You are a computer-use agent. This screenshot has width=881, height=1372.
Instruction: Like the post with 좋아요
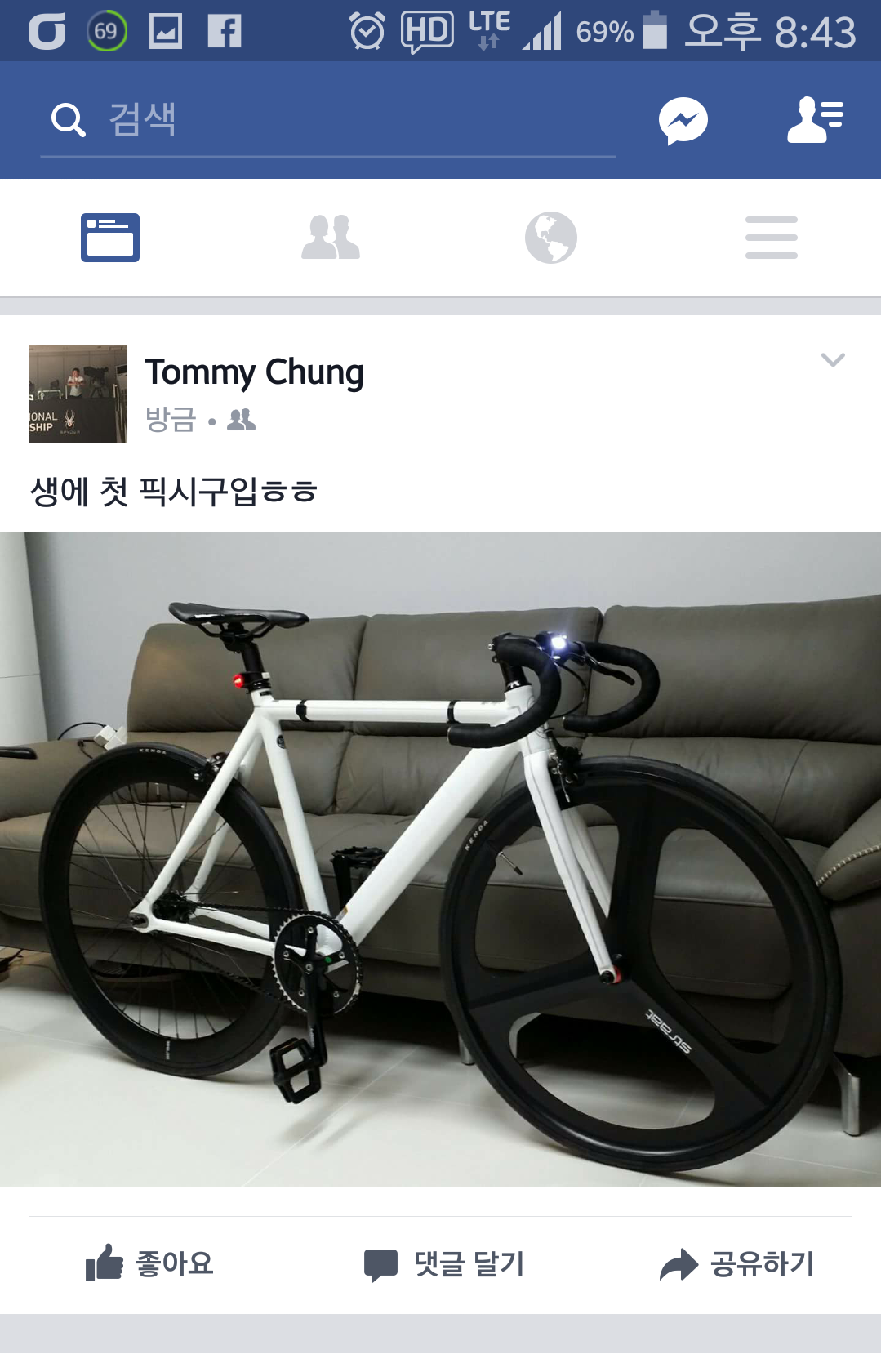pyautogui.click(x=150, y=1263)
